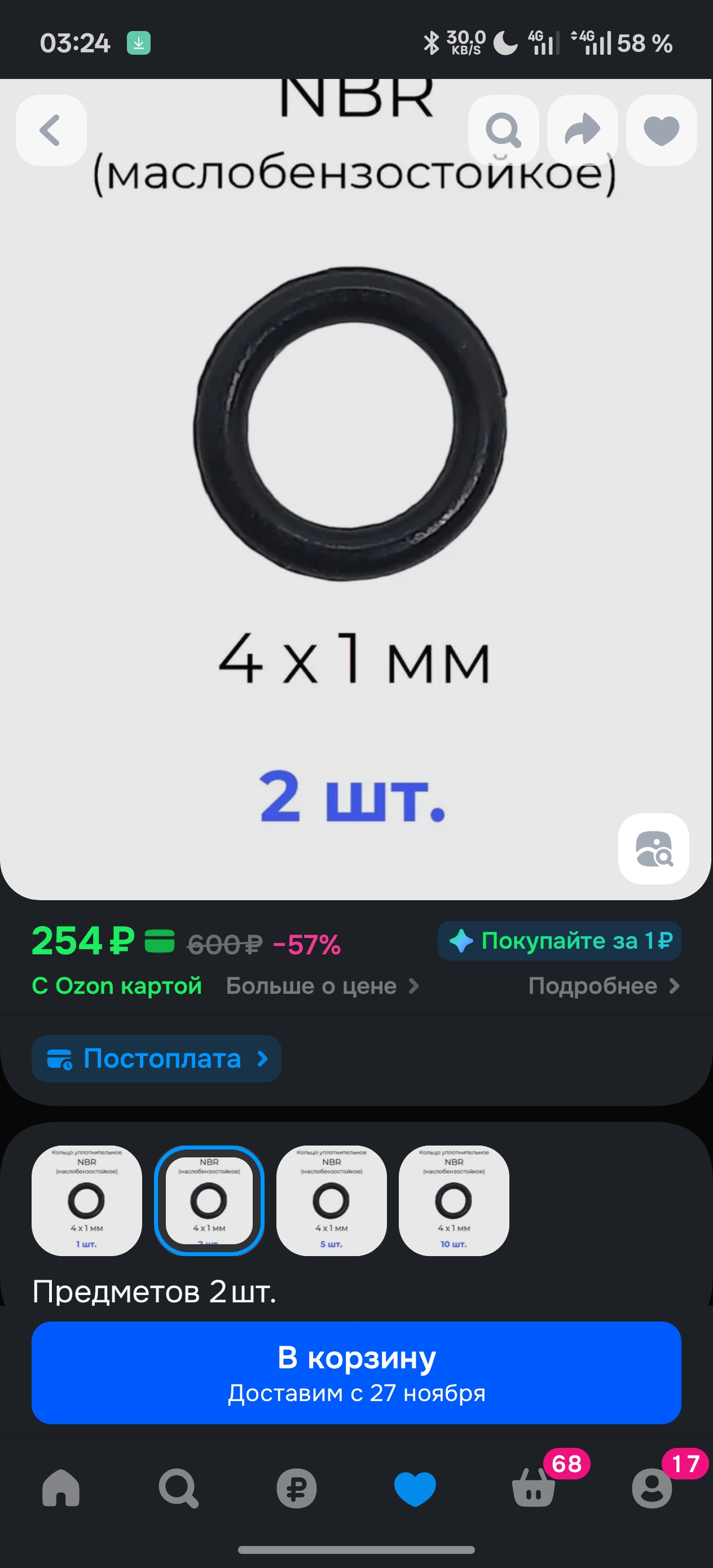The image size is (713, 1568).
Task: Open the ruble finance tab
Action: (297, 1488)
